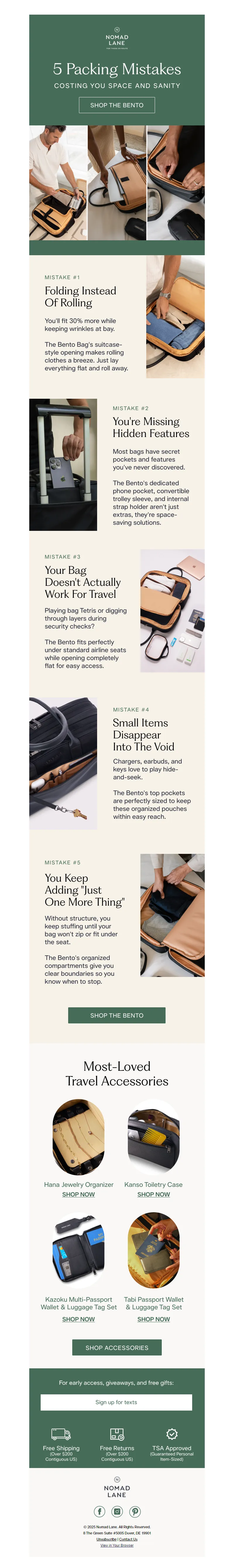Open Shop Now under Hana Jewelry Organizer
This screenshot has width=234, height=1568.
pos(78,1194)
